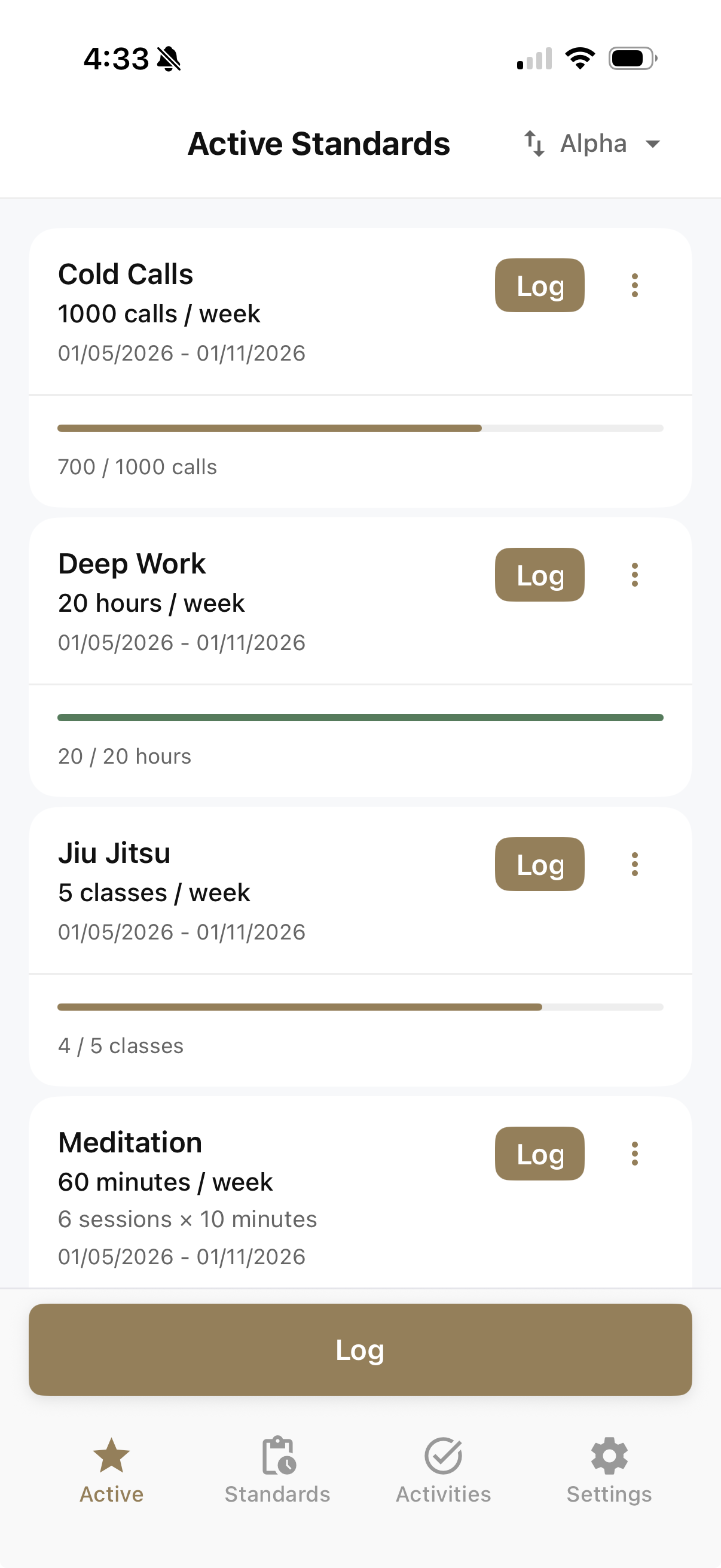
Task: Open the Jiu Jitsu overflow menu
Action: tap(634, 864)
